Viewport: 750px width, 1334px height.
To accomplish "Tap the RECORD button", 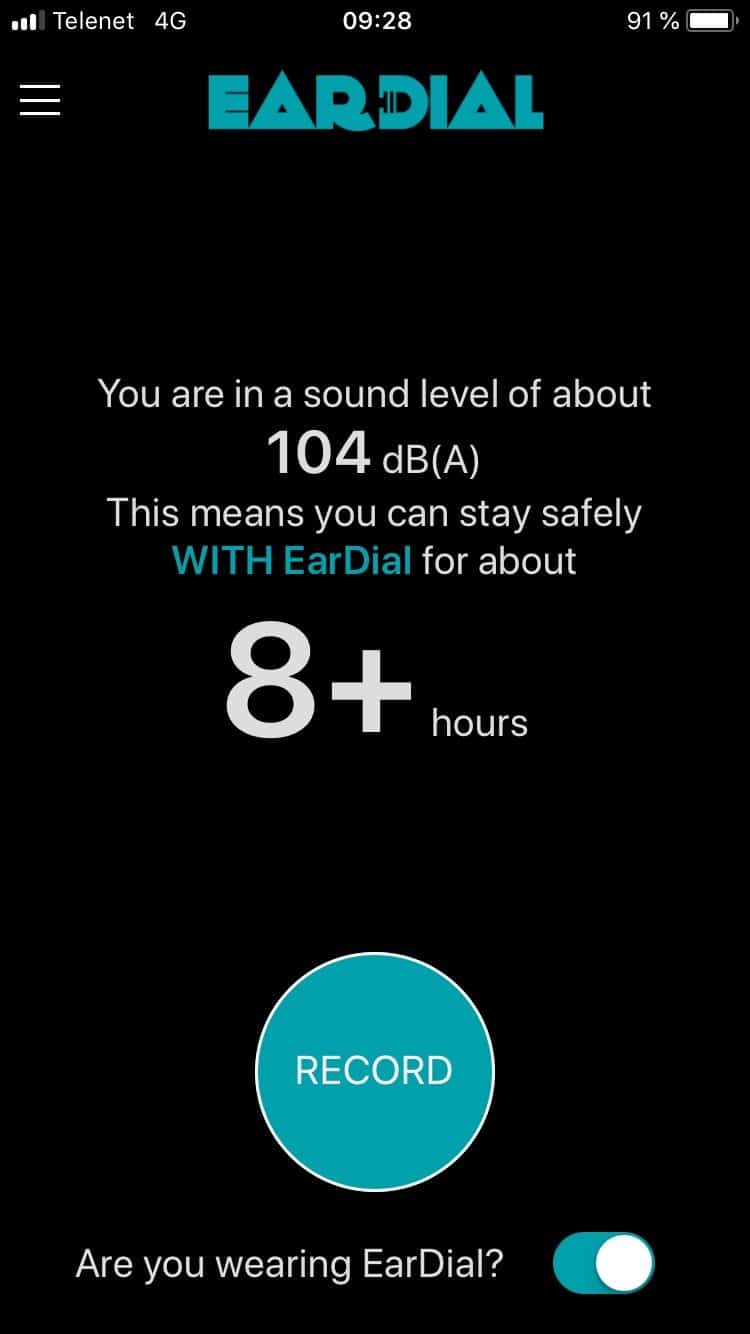I will pos(375,1071).
